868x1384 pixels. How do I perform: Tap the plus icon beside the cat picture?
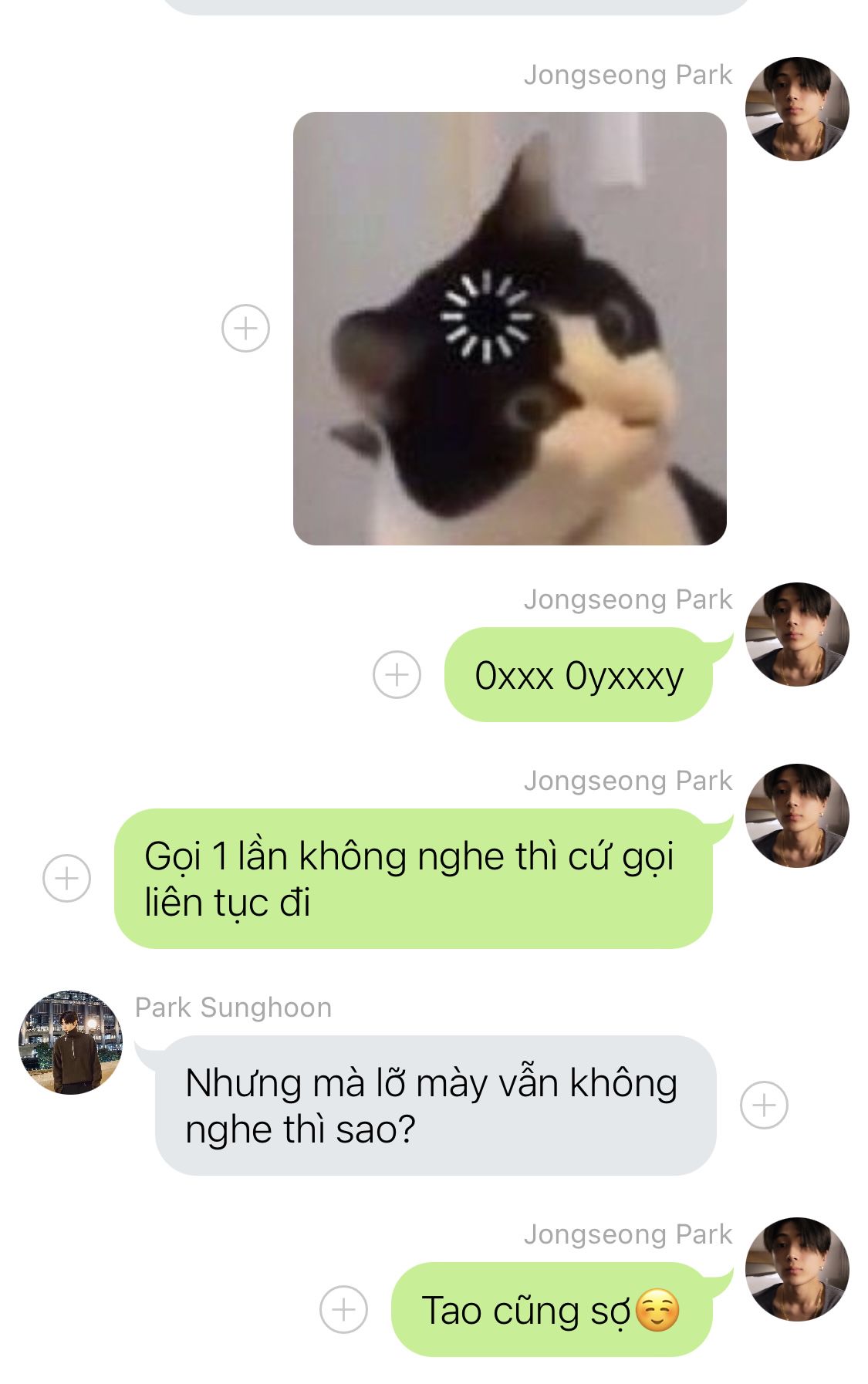click(x=245, y=329)
